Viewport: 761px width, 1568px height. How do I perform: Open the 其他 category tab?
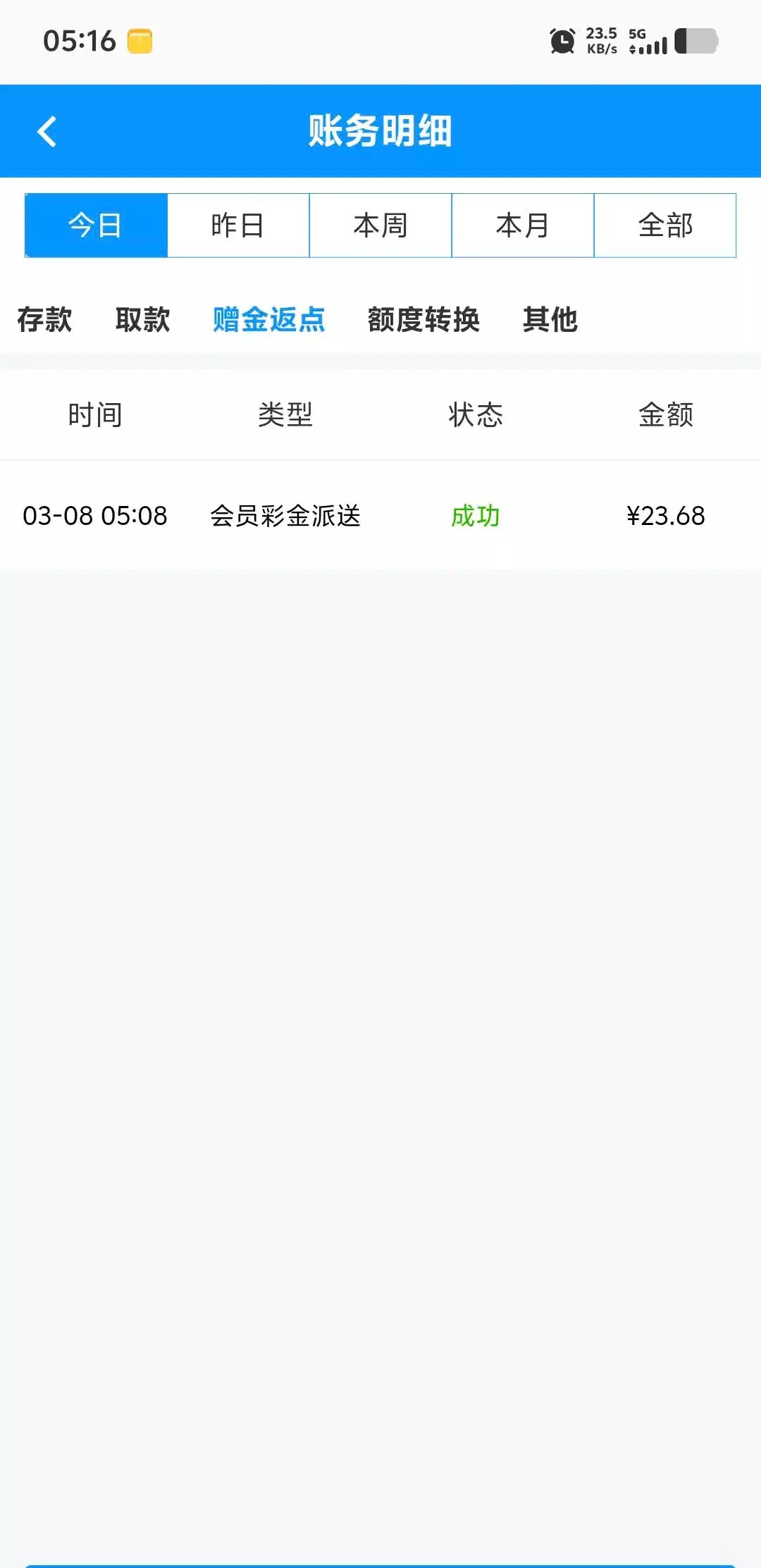(550, 320)
